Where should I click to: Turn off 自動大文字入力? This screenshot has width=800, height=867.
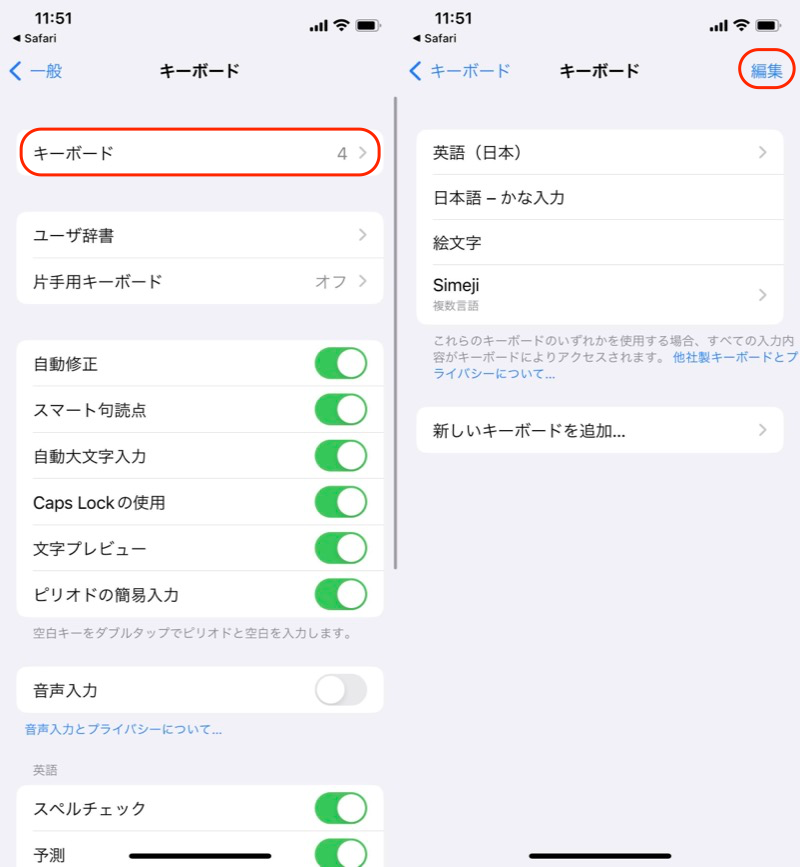340,456
